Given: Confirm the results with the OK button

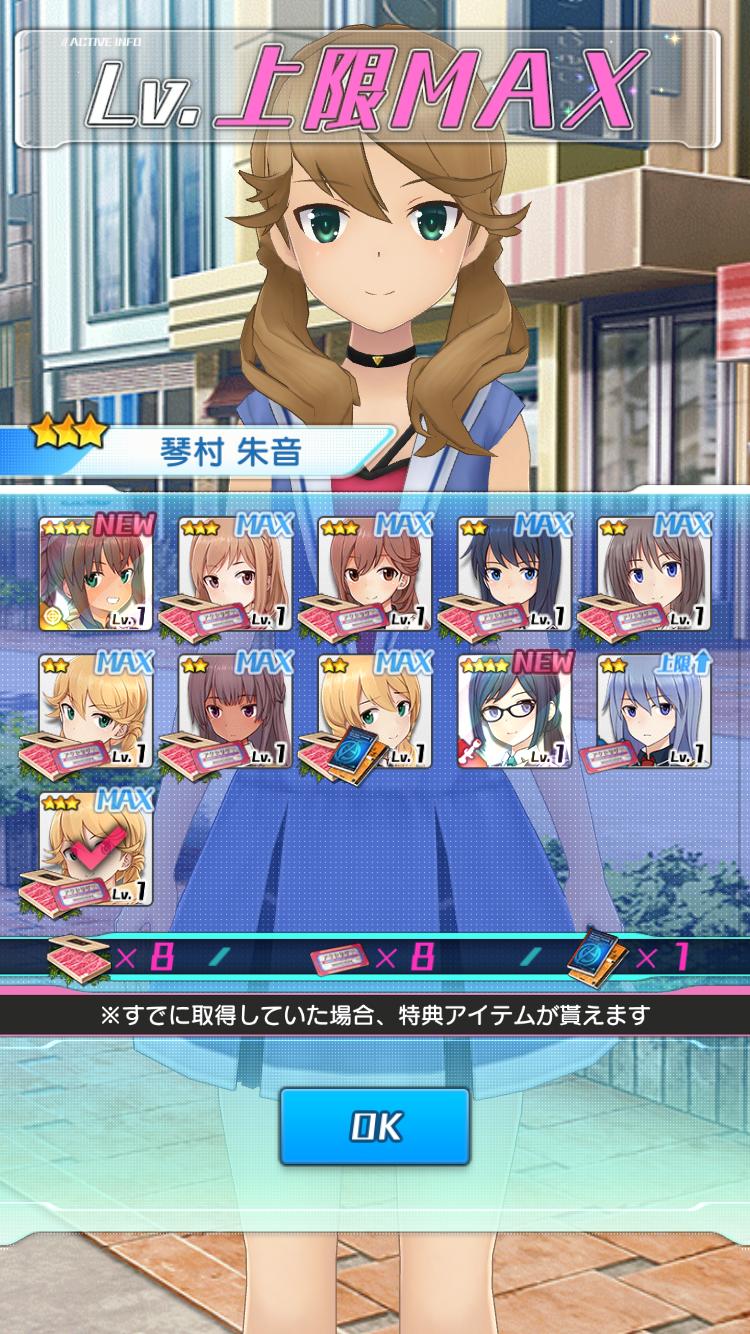Looking at the screenshot, I should 374,1127.
